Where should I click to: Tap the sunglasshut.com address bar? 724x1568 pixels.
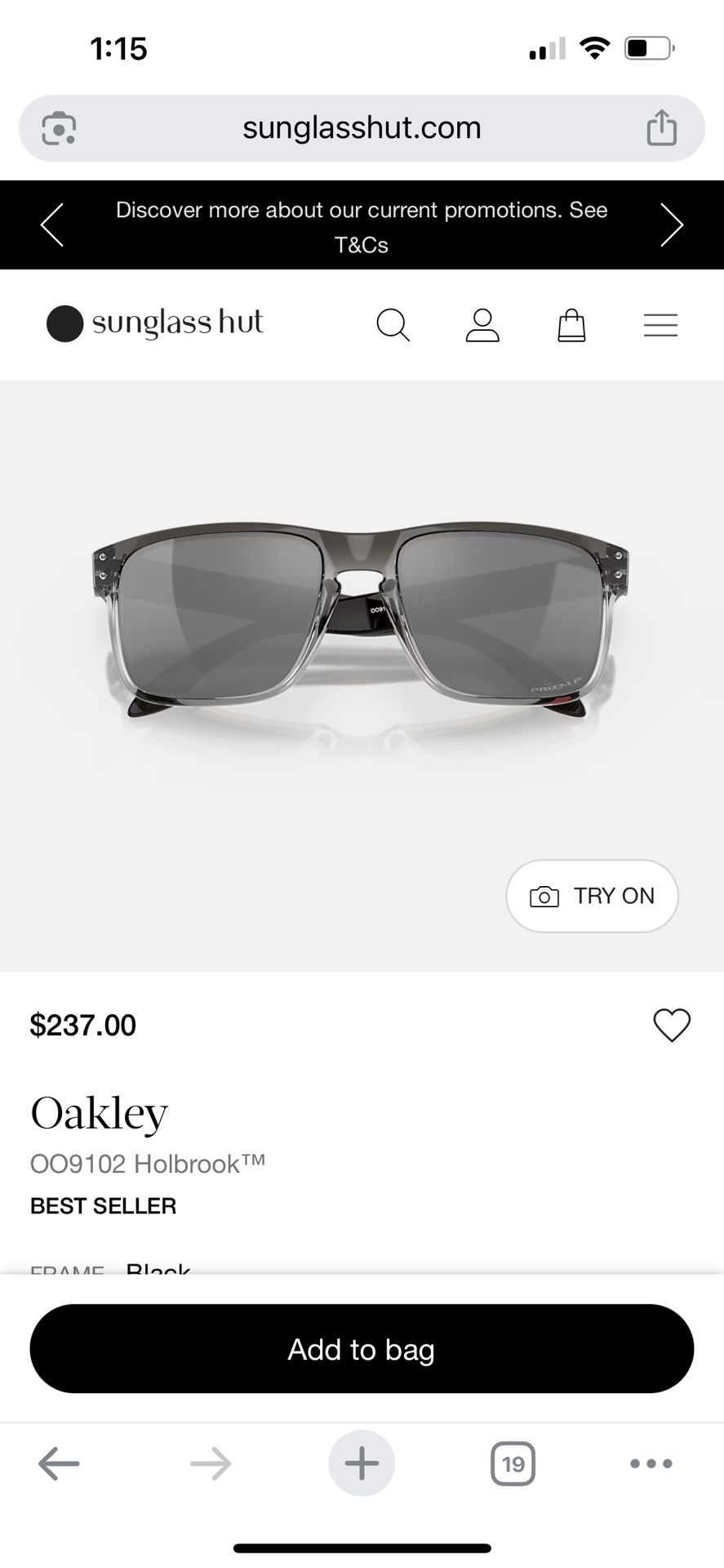(362, 128)
